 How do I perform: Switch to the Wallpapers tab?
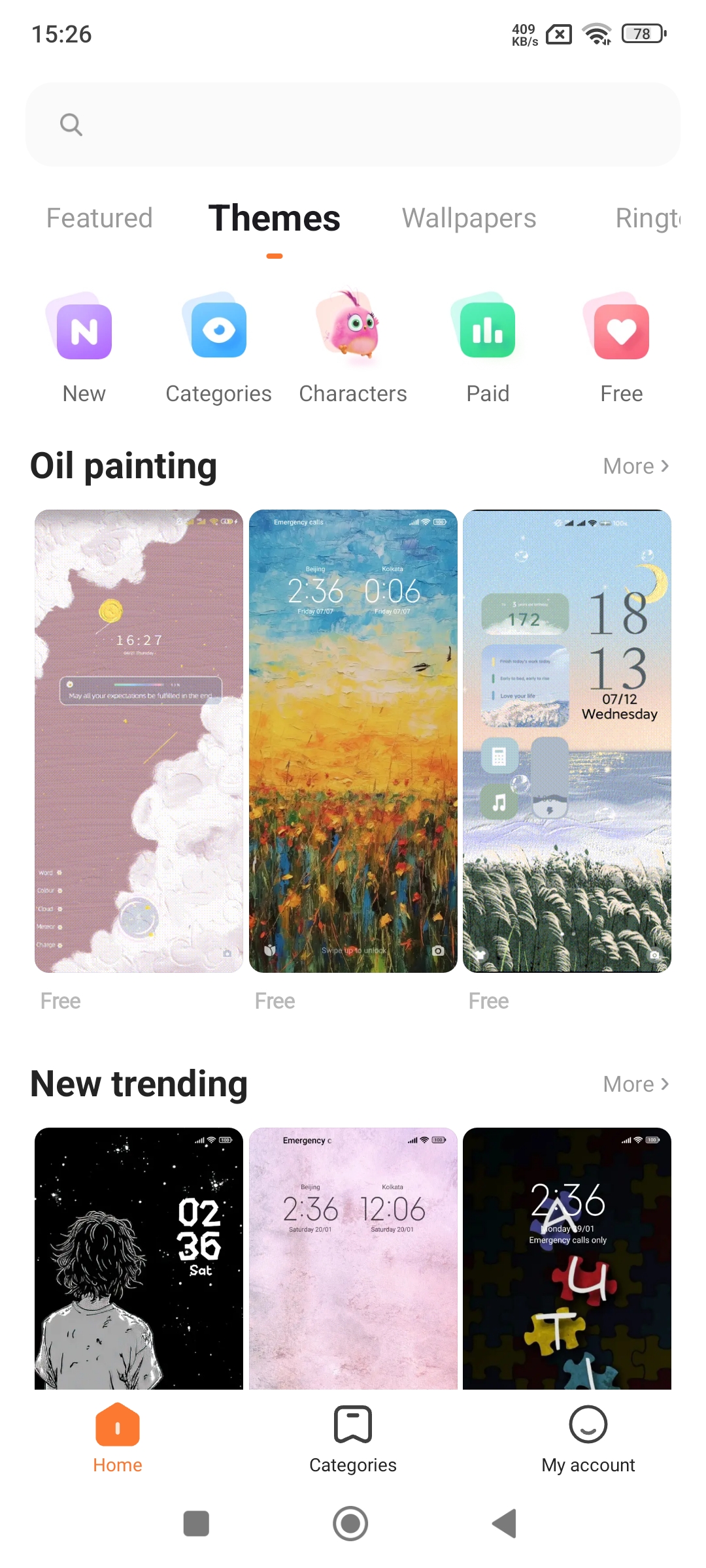469,218
